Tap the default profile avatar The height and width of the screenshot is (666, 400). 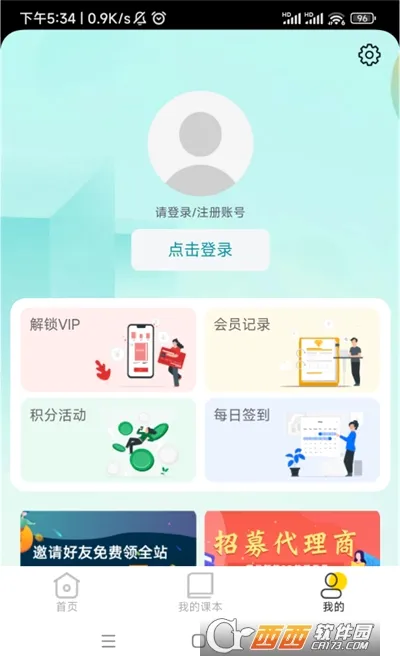[x=200, y=144]
